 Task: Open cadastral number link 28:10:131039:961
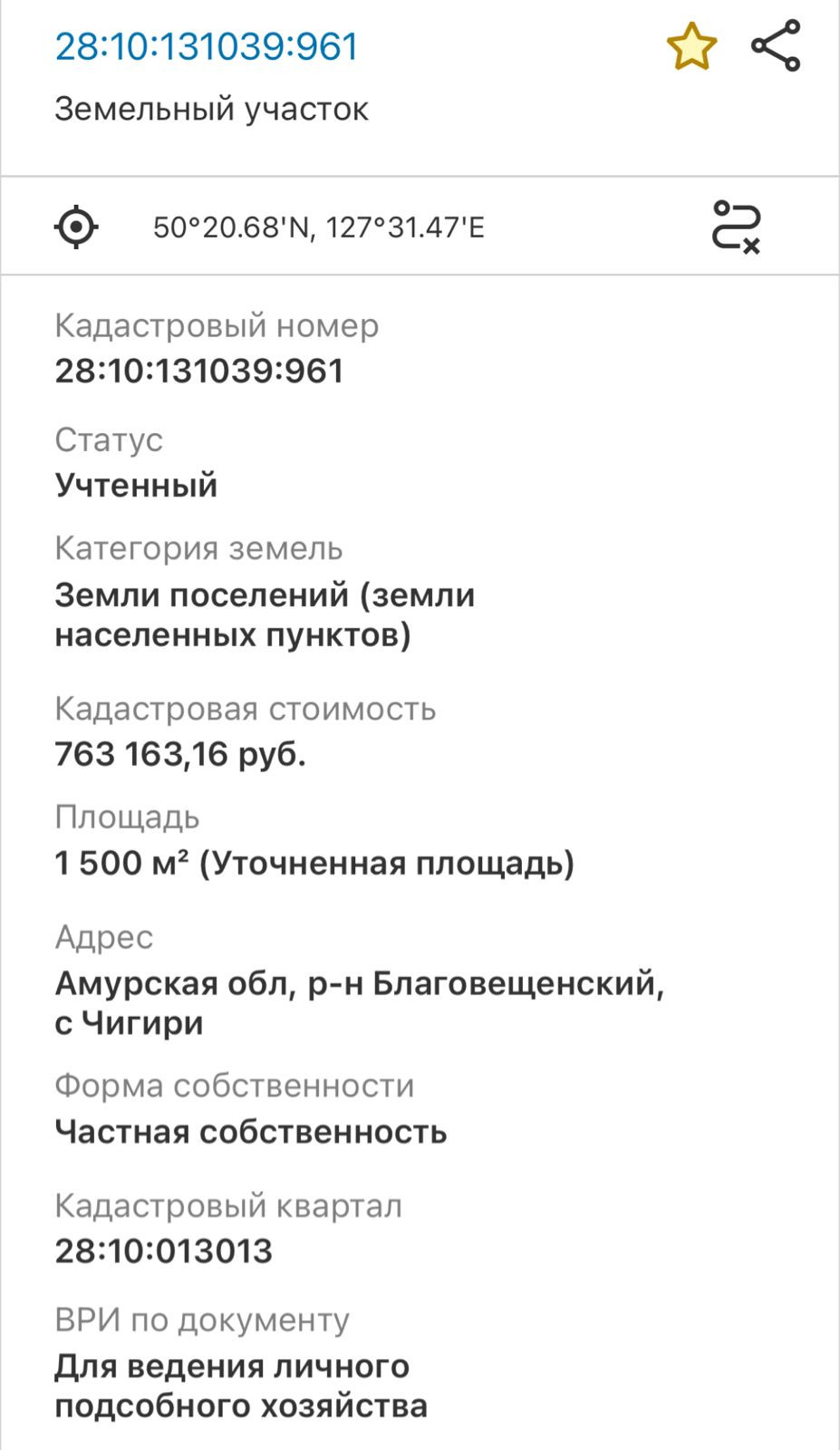pyautogui.click(x=207, y=46)
